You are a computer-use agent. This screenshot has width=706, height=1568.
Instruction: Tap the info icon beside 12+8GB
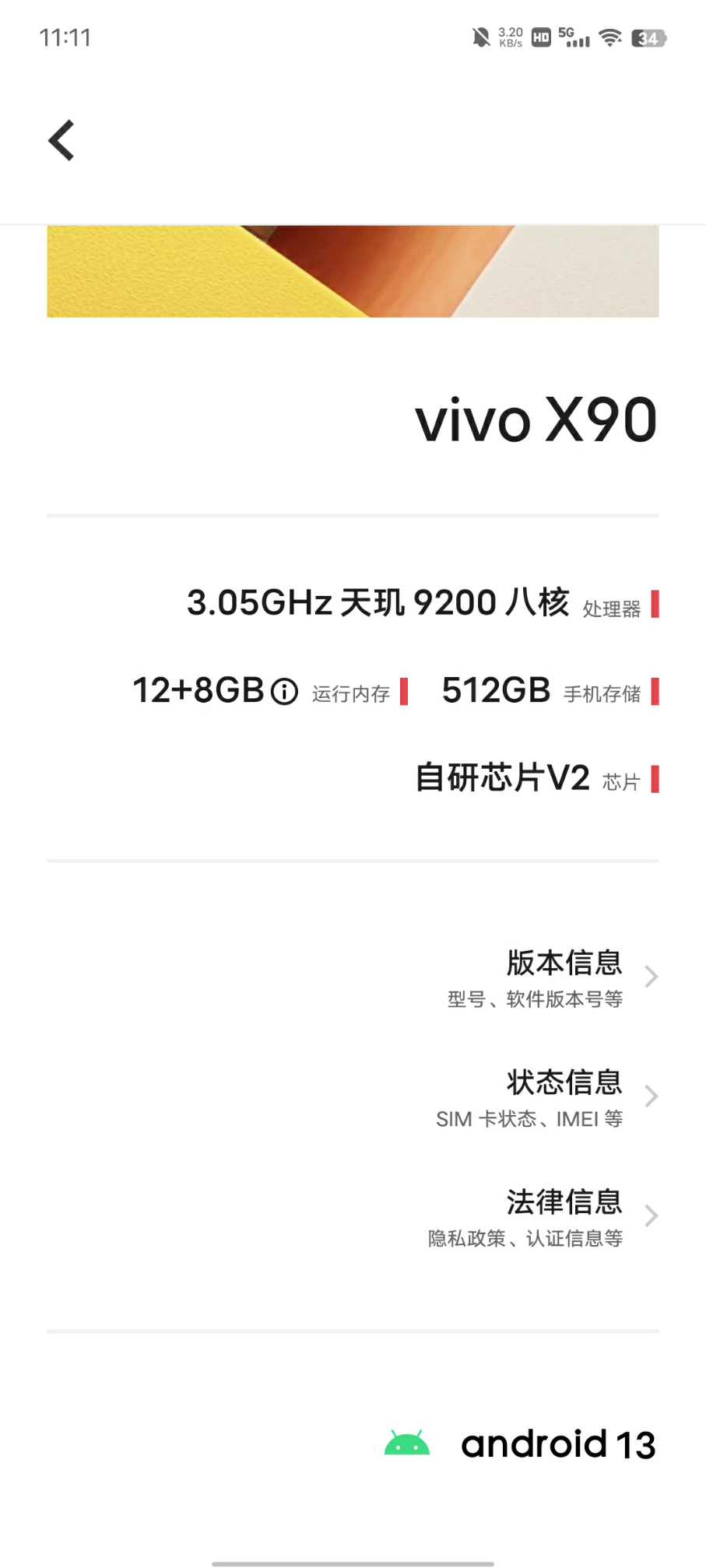tap(284, 691)
